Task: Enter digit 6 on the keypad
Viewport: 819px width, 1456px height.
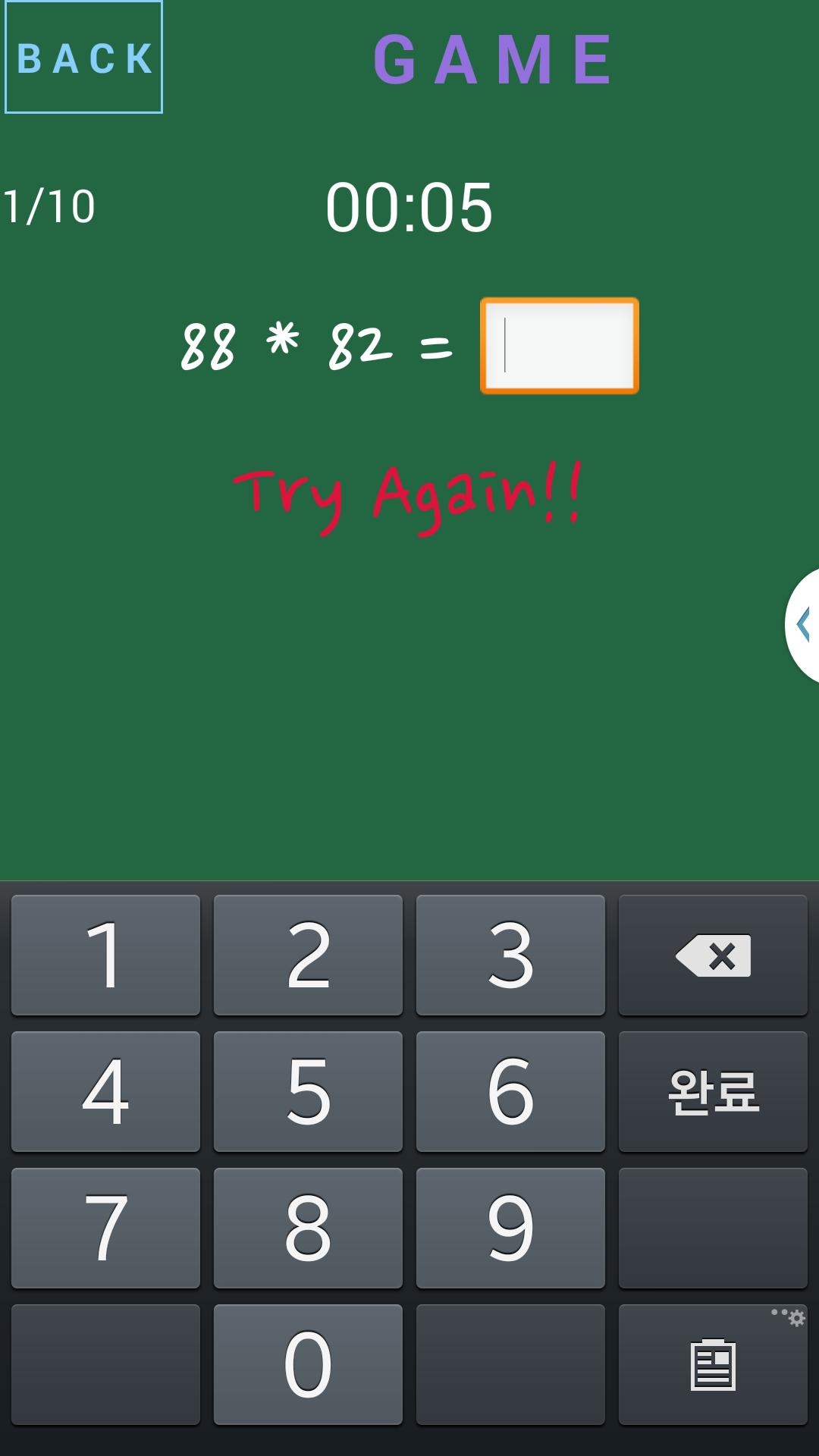Action: 510,1091
